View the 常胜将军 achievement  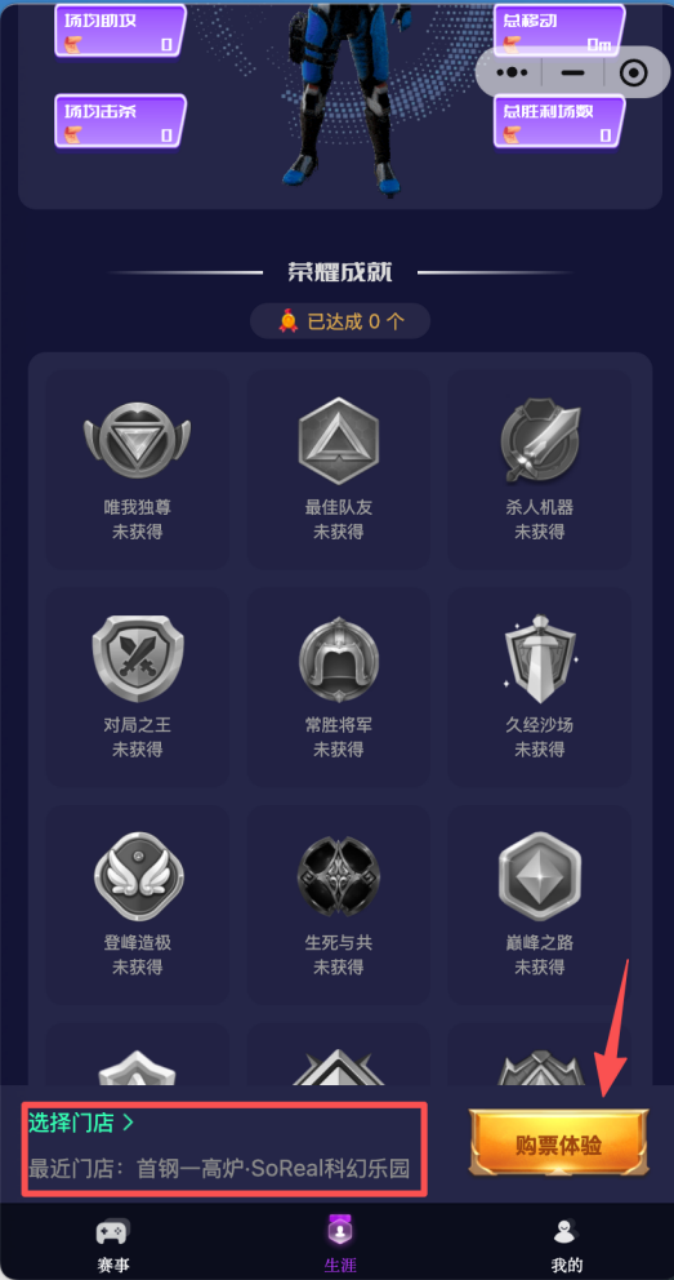click(338, 686)
